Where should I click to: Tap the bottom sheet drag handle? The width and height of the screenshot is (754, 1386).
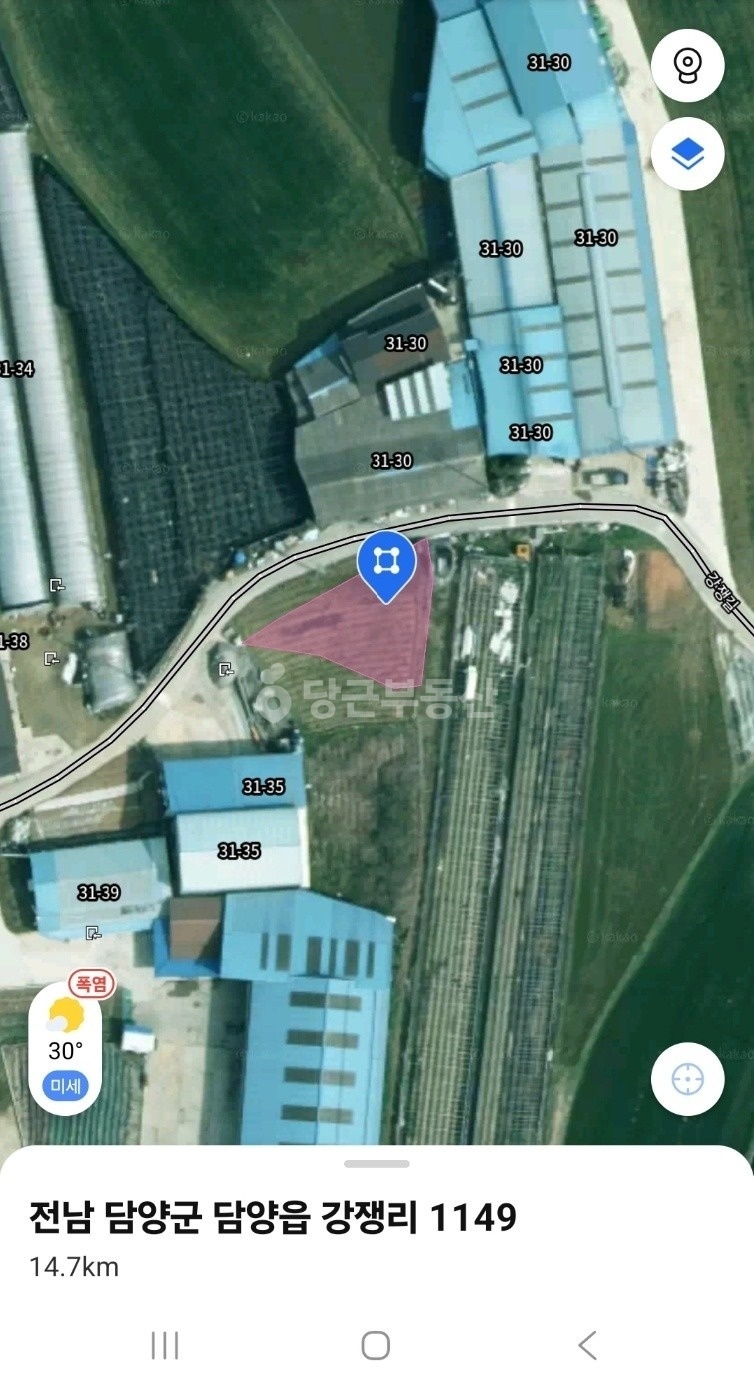377,1164
